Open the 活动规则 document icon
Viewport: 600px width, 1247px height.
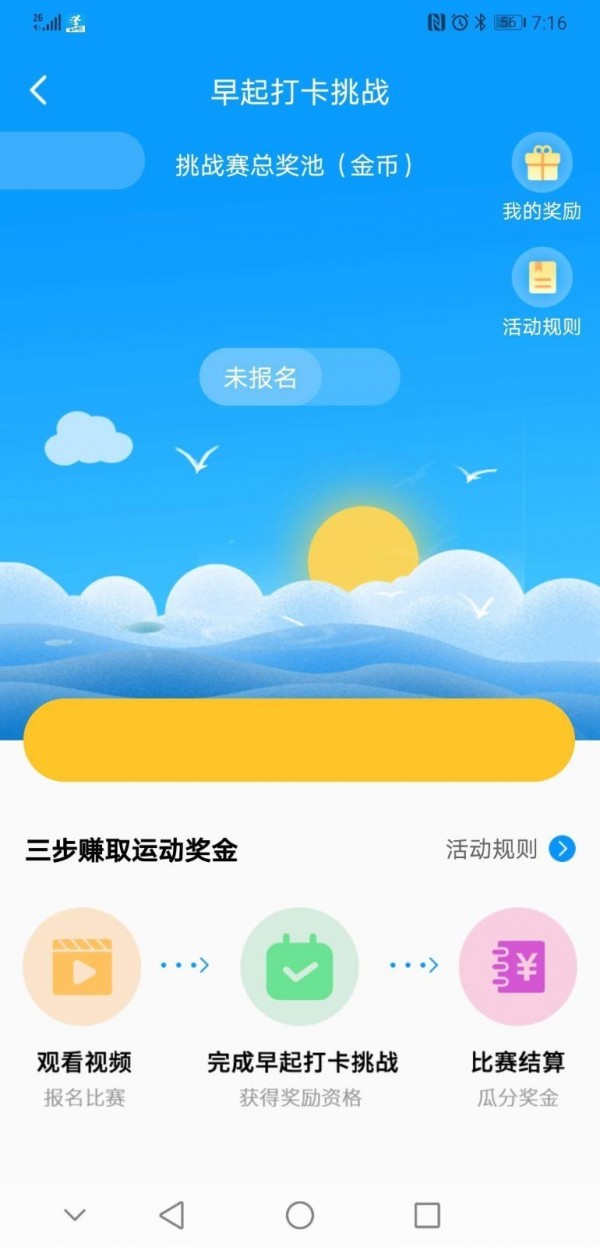tap(541, 278)
